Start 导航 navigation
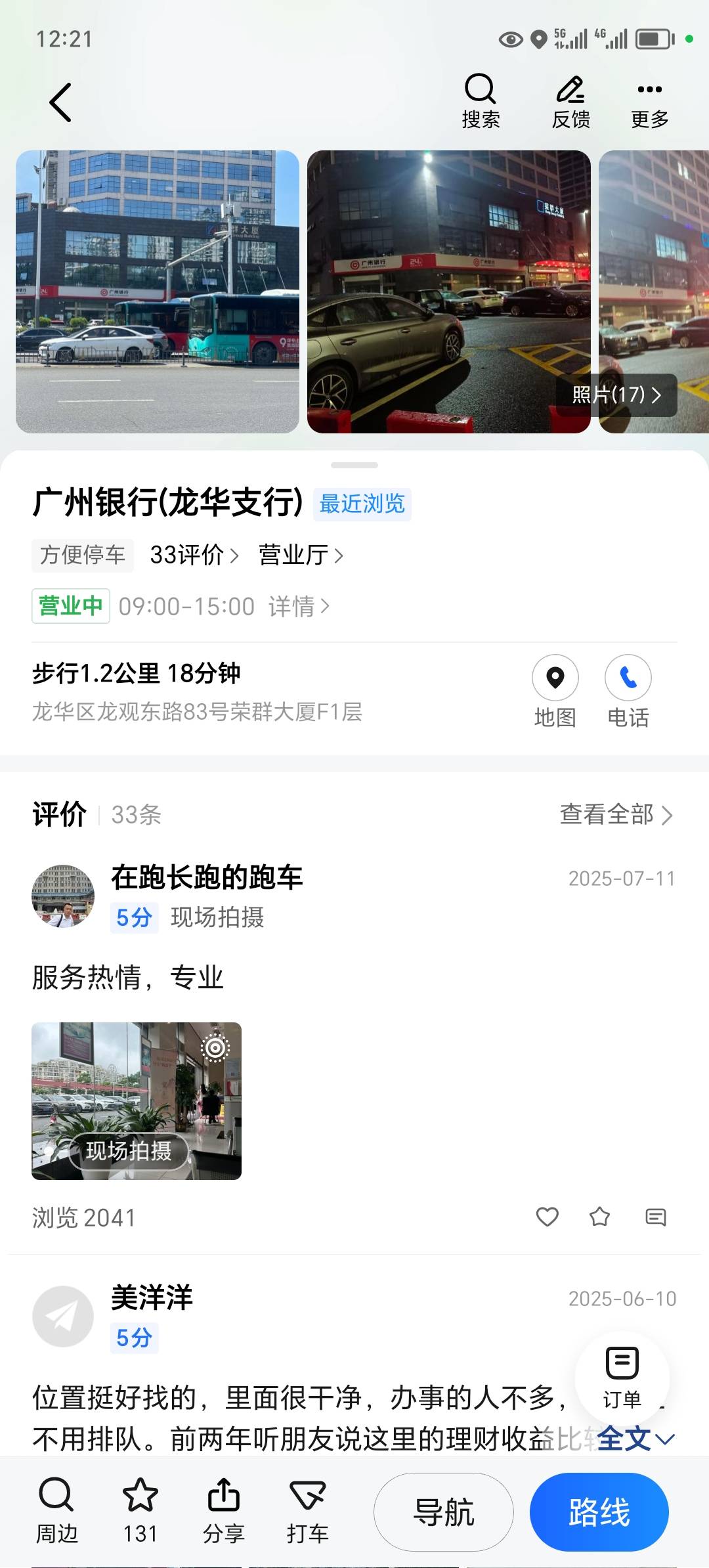Viewport: 709px width, 1568px height. [x=444, y=1512]
